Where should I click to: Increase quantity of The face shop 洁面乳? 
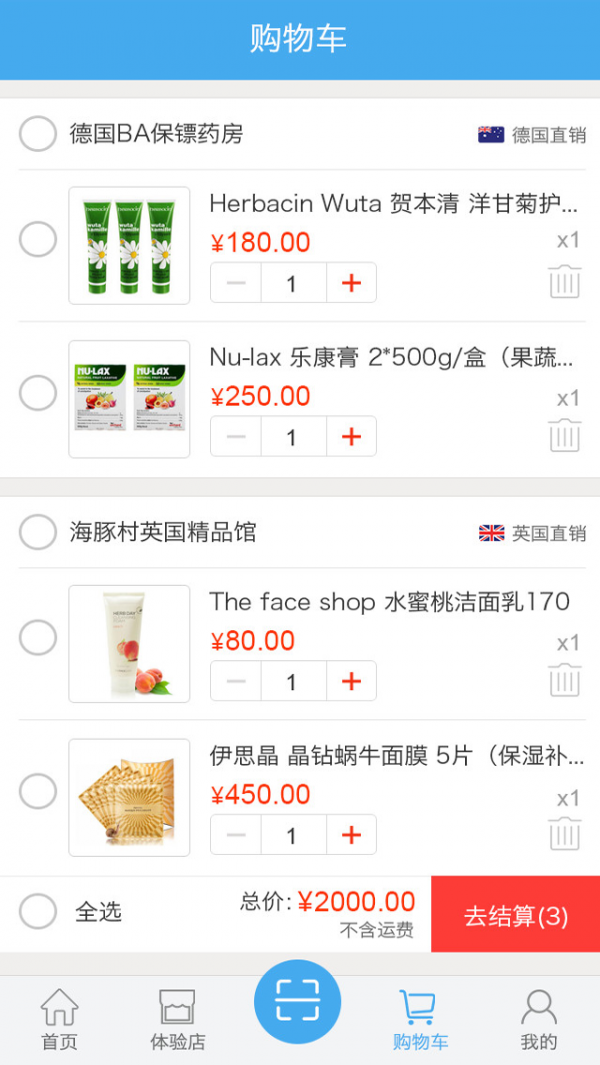coord(351,681)
